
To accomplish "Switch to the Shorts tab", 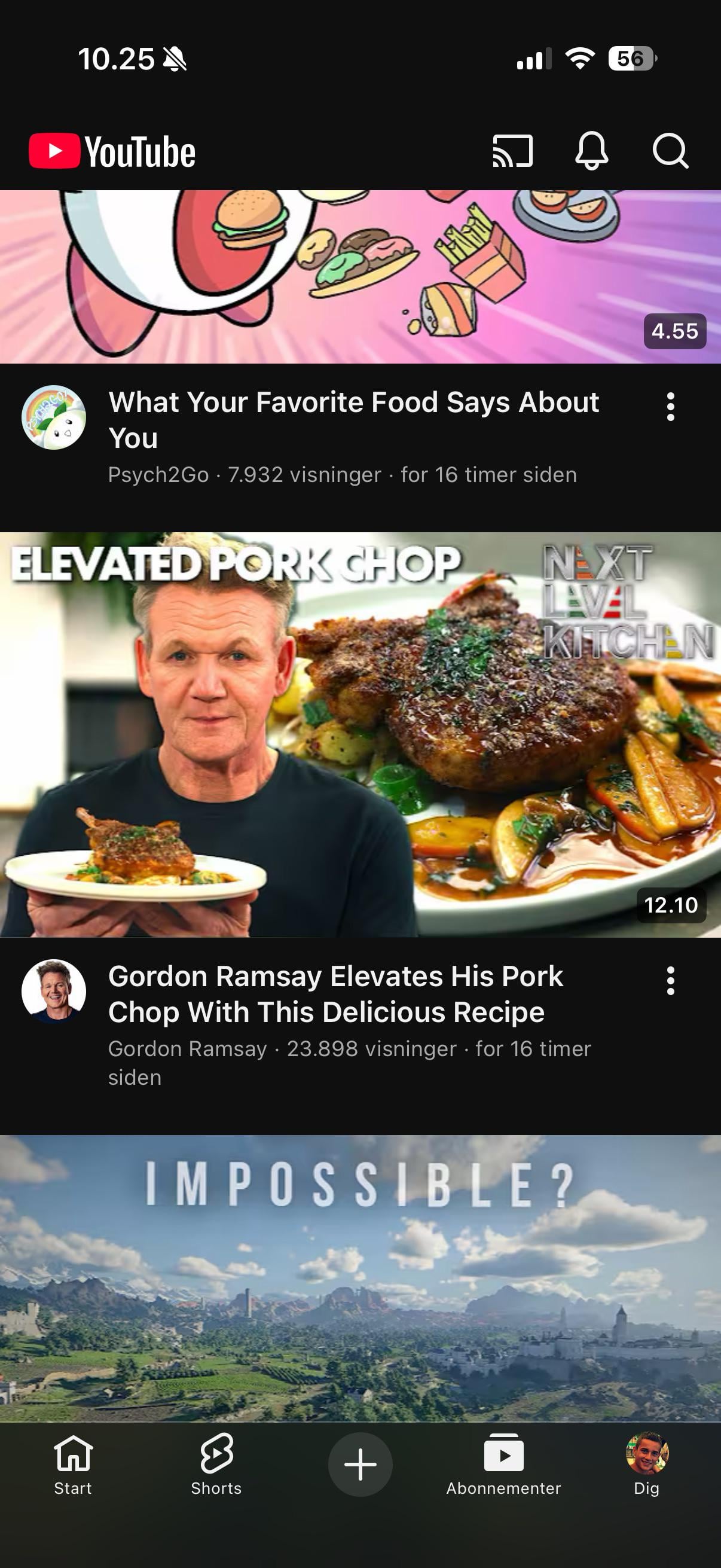I will (x=216, y=1464).
